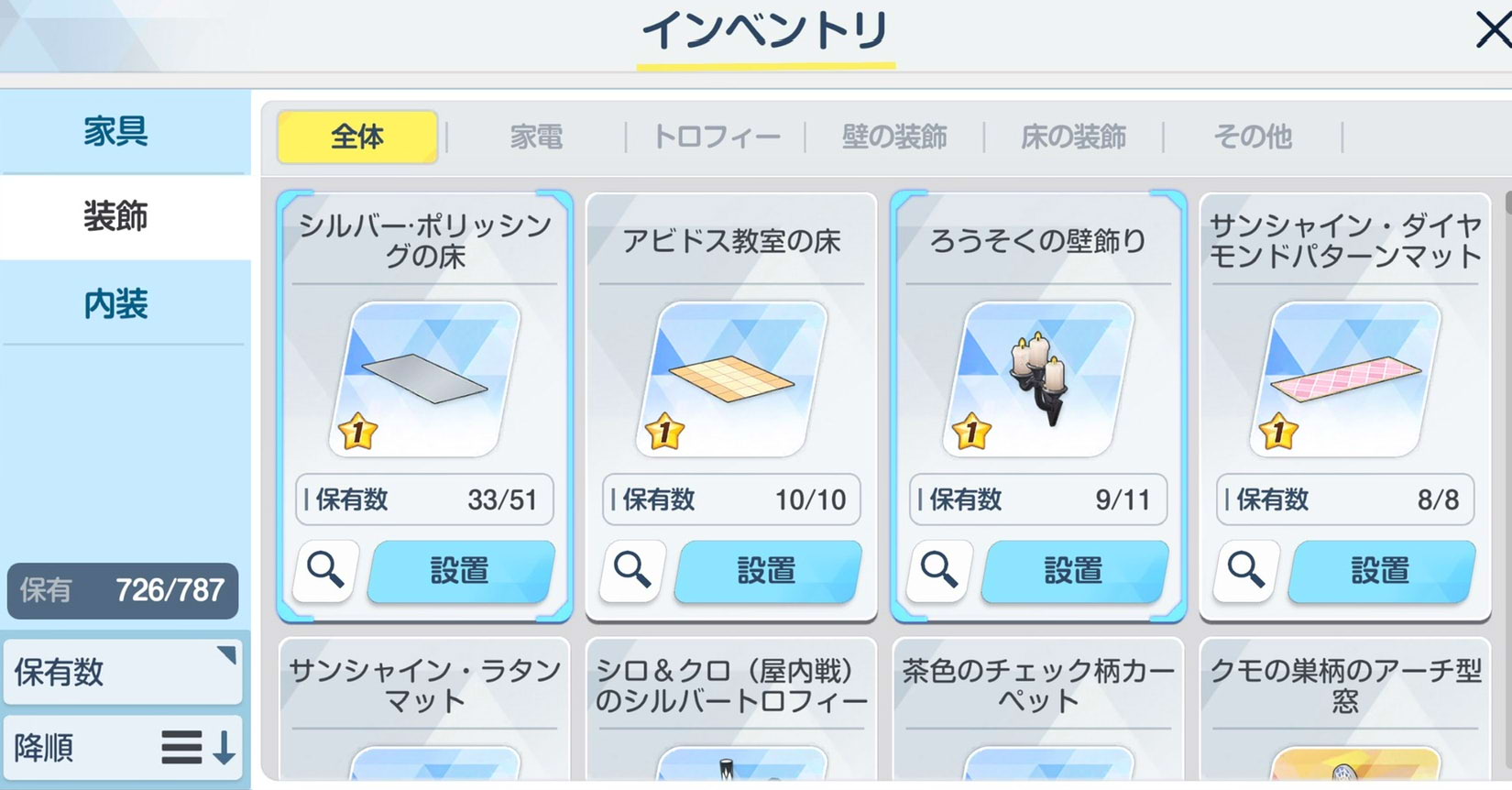Inspect シルバー・ポリッシングの床 with the magnifier
This screenshot has width=1512, height=790.
[x=325, y=570]
